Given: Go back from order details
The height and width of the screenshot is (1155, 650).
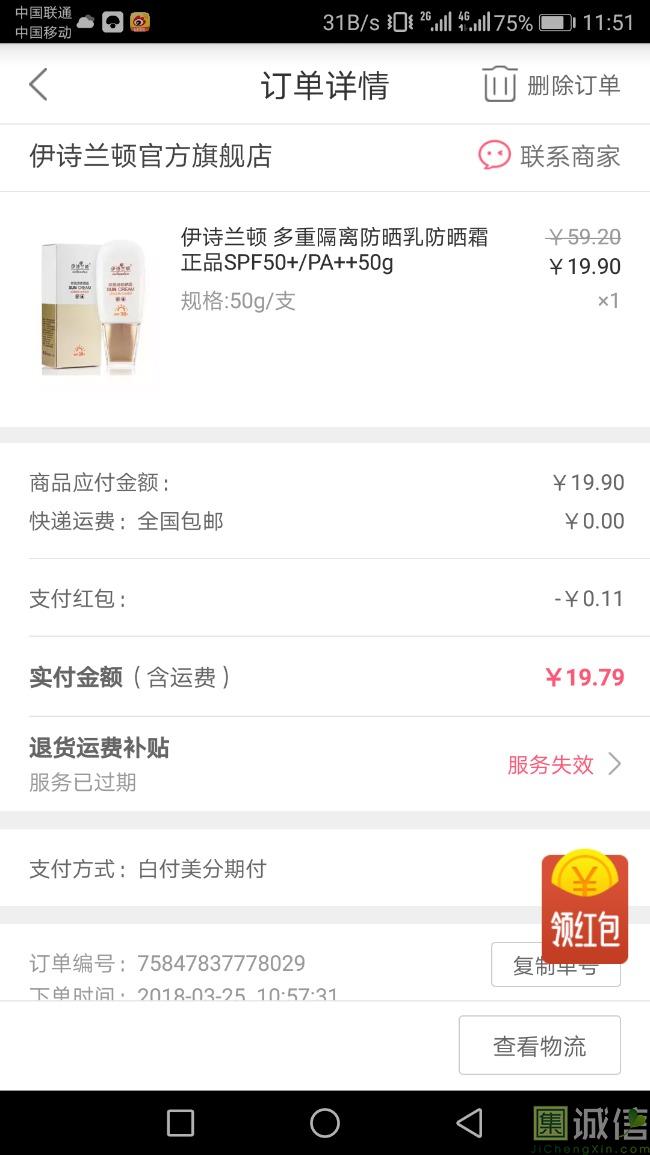Looking at the screenshot, I should [38, 85].
